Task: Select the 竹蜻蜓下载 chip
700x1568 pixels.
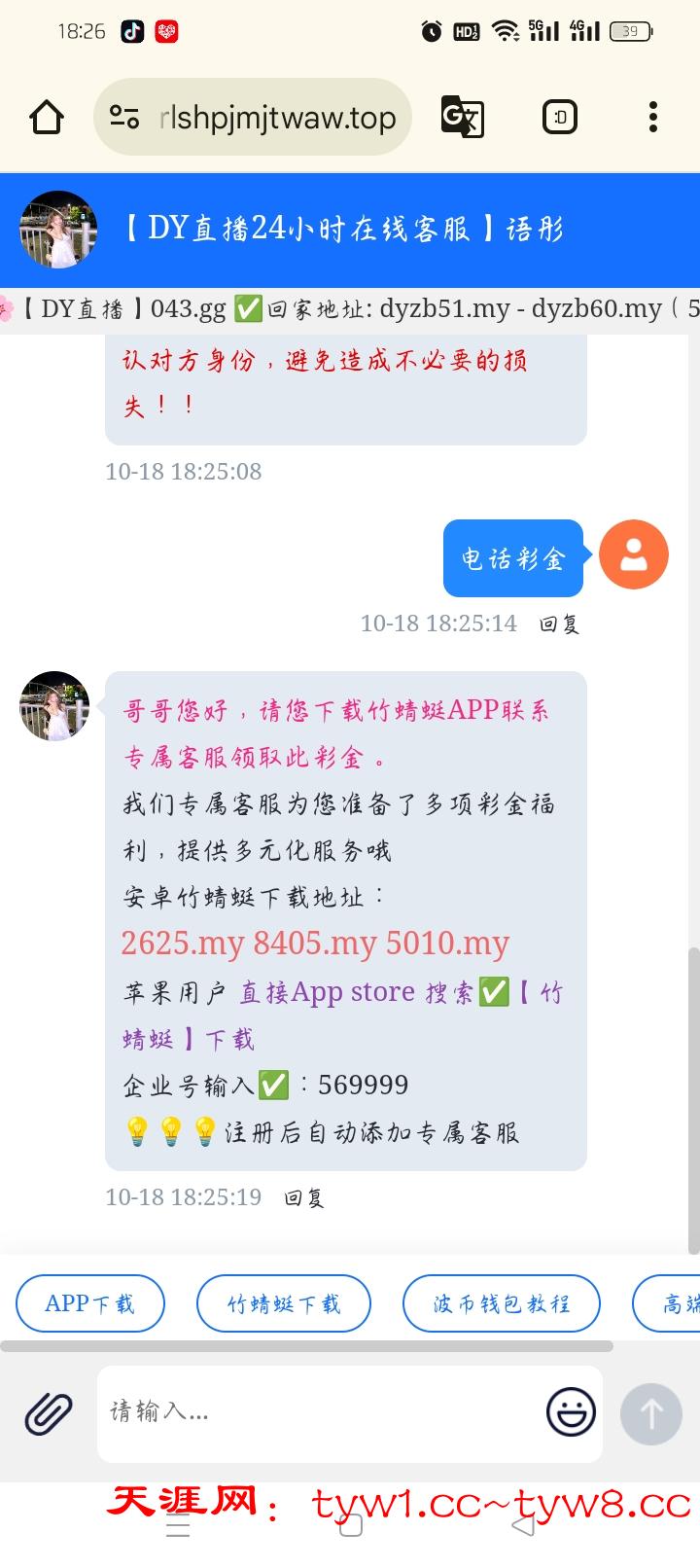Action: coord(283,1303)
